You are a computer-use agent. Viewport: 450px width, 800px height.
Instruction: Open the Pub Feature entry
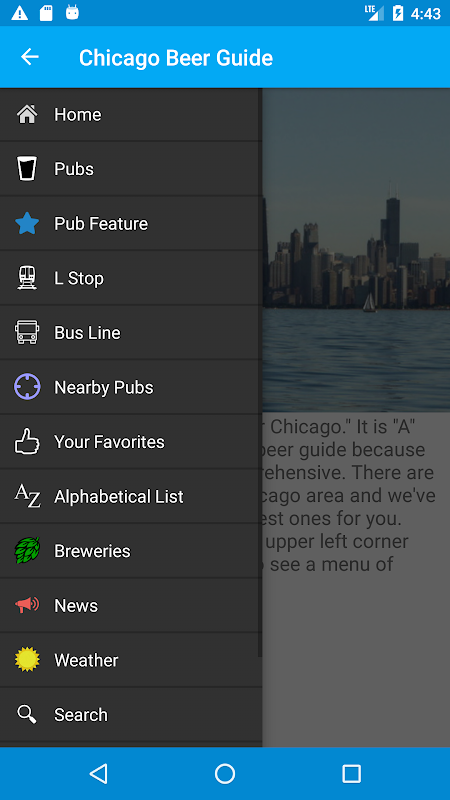point(131,223)
